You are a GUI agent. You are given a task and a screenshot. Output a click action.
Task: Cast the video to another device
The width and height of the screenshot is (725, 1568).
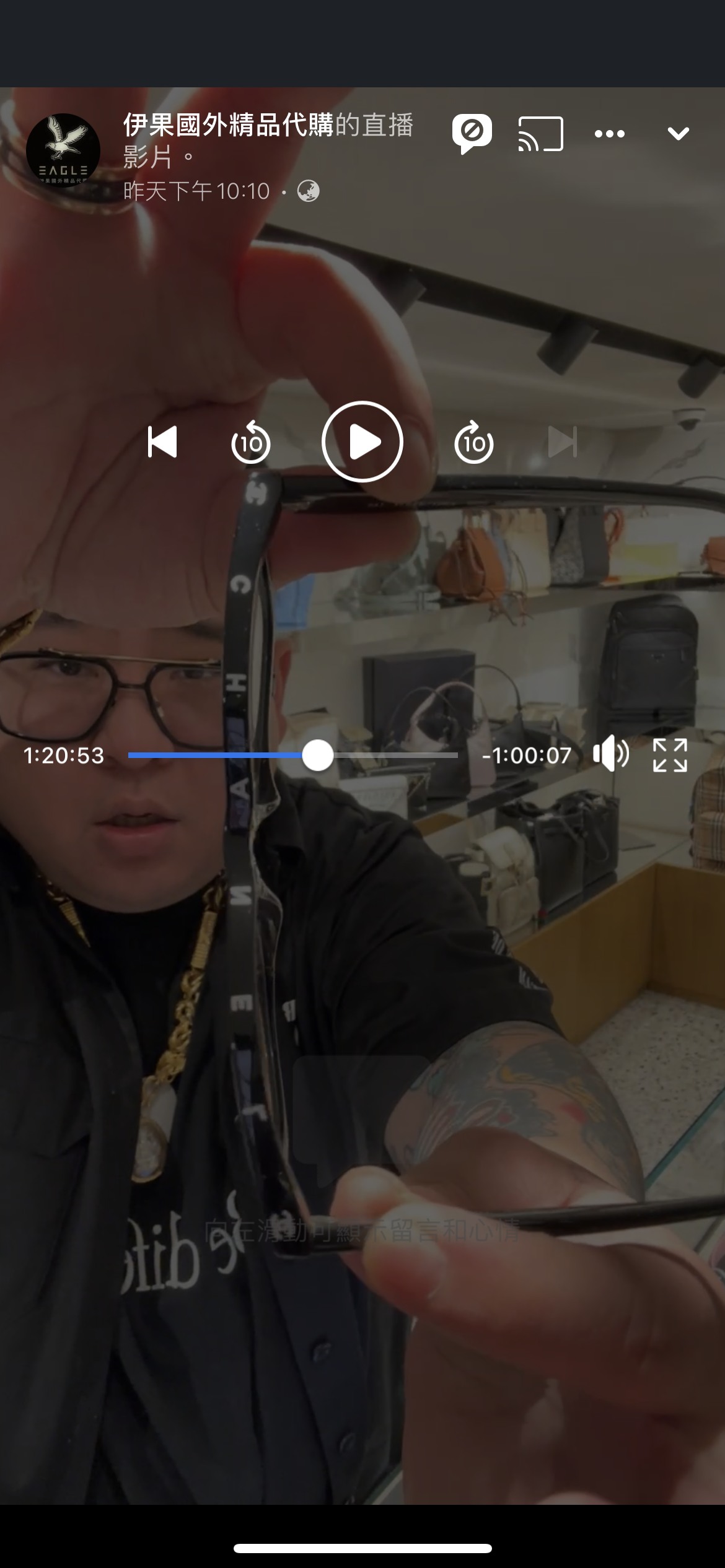pos(540,134)
